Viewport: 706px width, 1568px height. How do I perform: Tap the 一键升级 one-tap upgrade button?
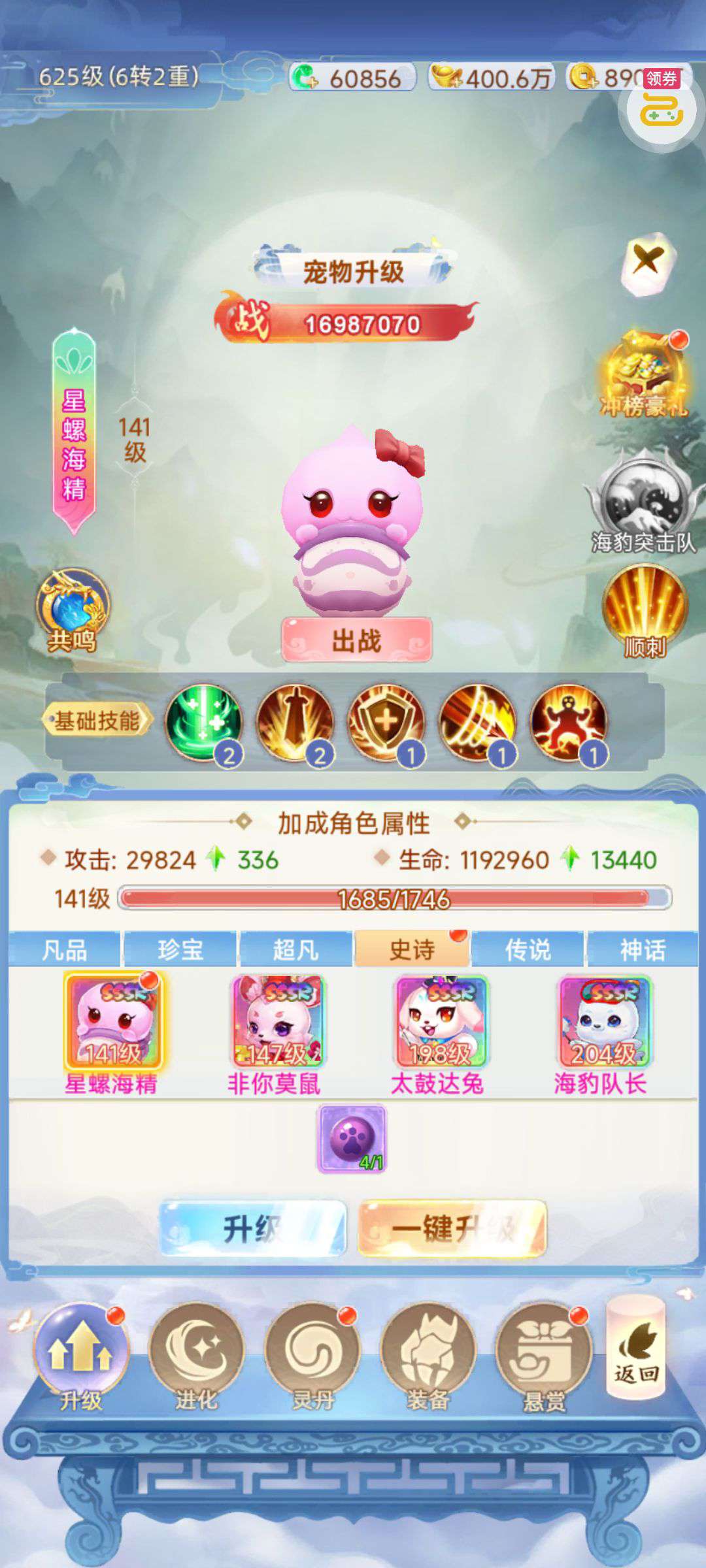[452, 1228]
